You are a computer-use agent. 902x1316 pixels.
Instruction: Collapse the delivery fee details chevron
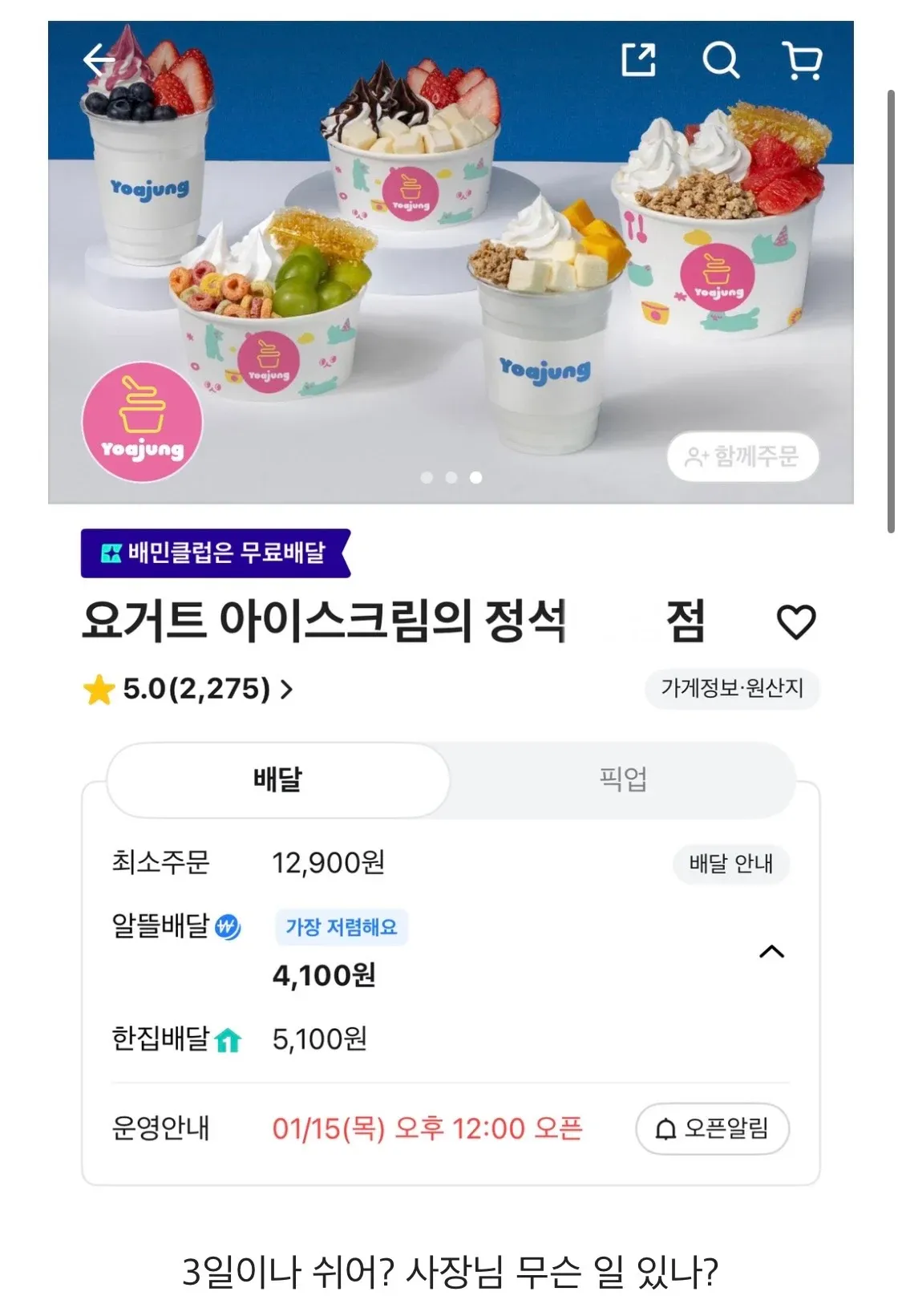click(772, 950)
